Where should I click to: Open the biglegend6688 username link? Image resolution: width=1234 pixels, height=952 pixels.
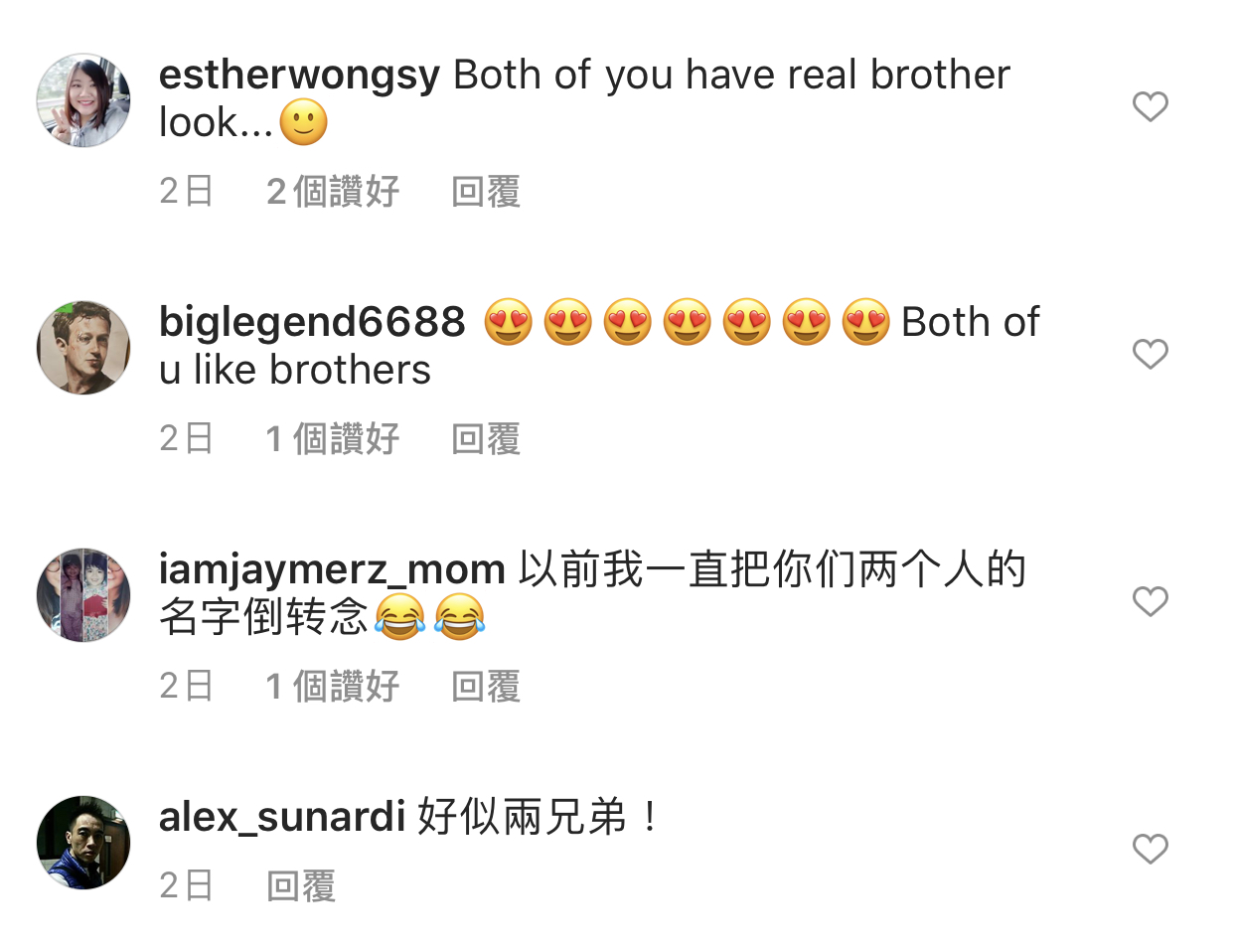312,322
